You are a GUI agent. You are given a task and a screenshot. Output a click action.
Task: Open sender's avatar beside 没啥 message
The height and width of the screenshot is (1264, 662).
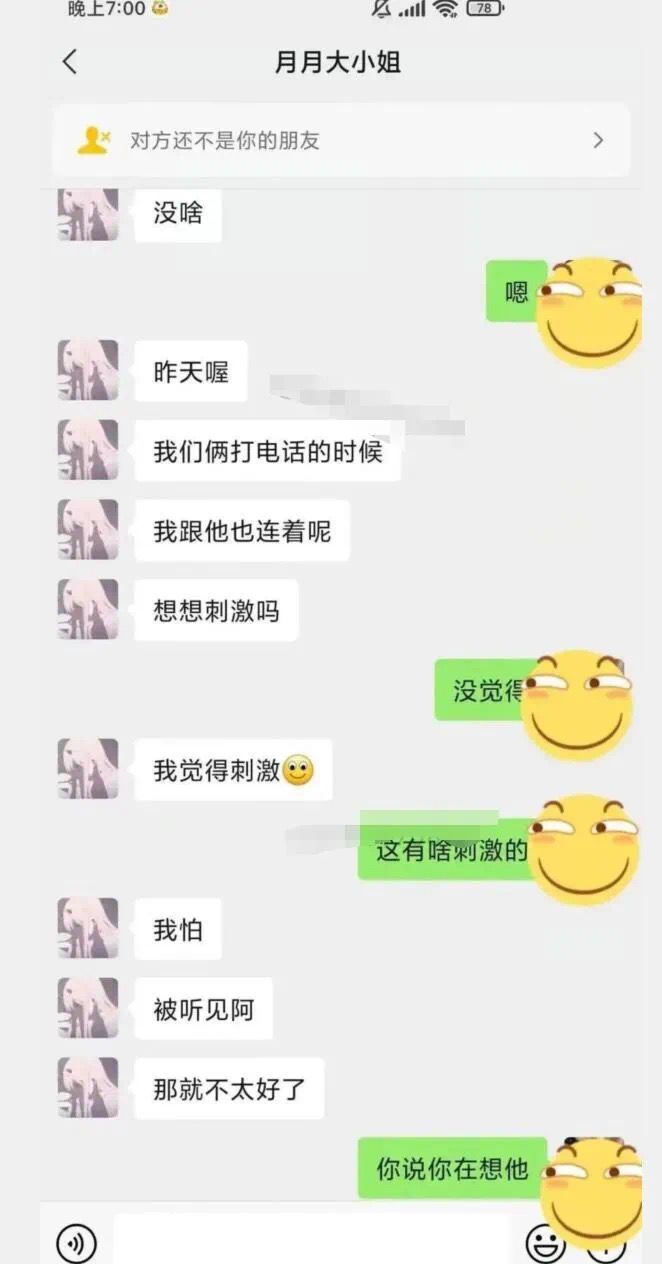pos(88,213)
